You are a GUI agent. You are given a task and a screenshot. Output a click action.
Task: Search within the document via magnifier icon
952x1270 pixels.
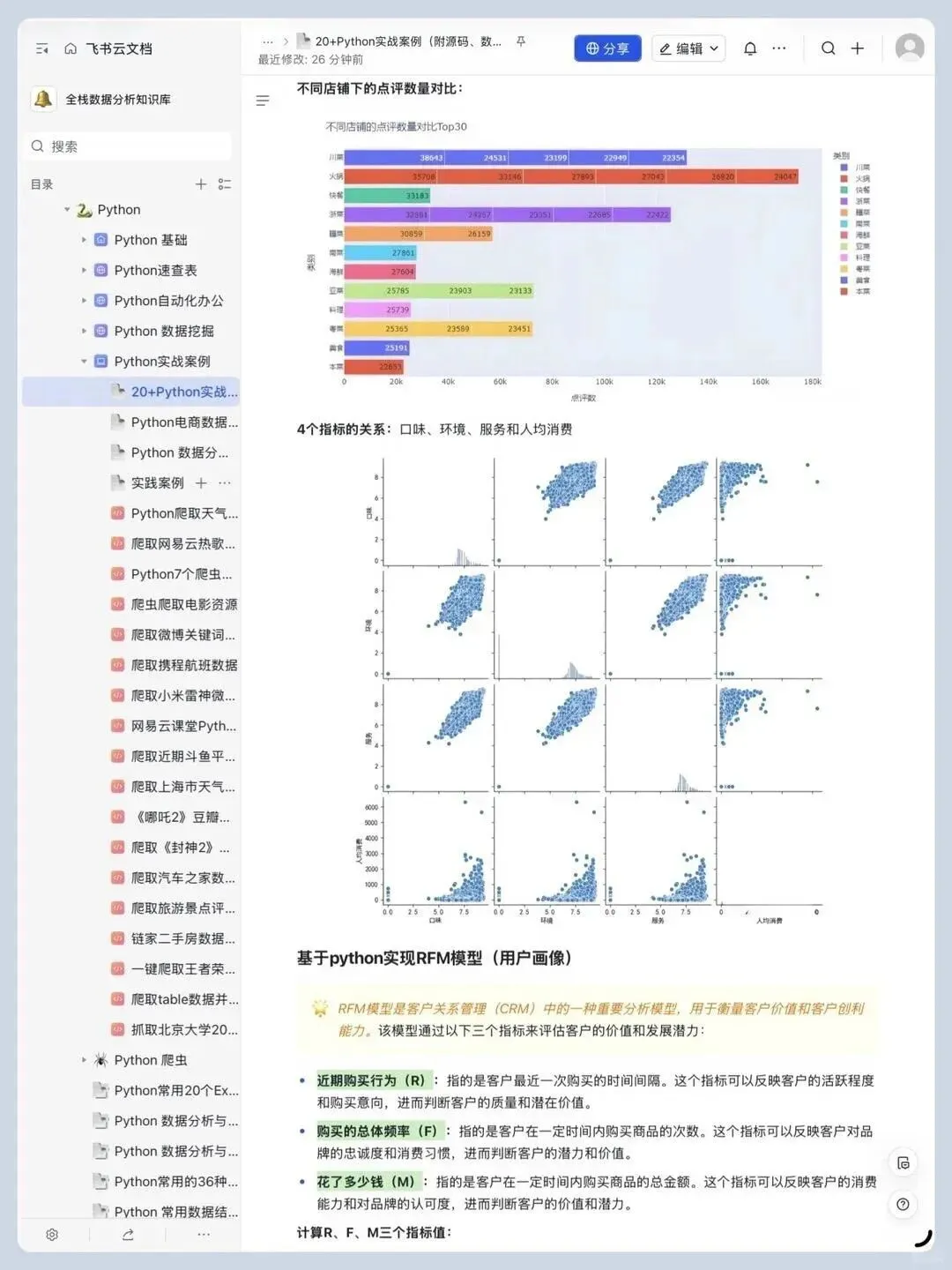pos(828,49)
